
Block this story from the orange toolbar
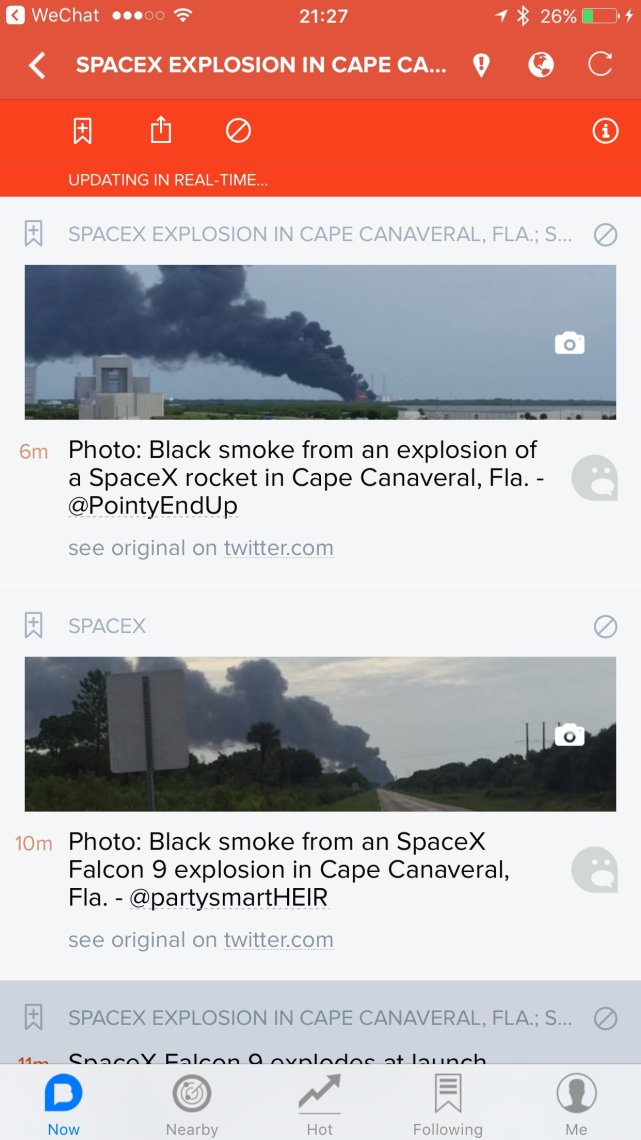tap(238, 130)
